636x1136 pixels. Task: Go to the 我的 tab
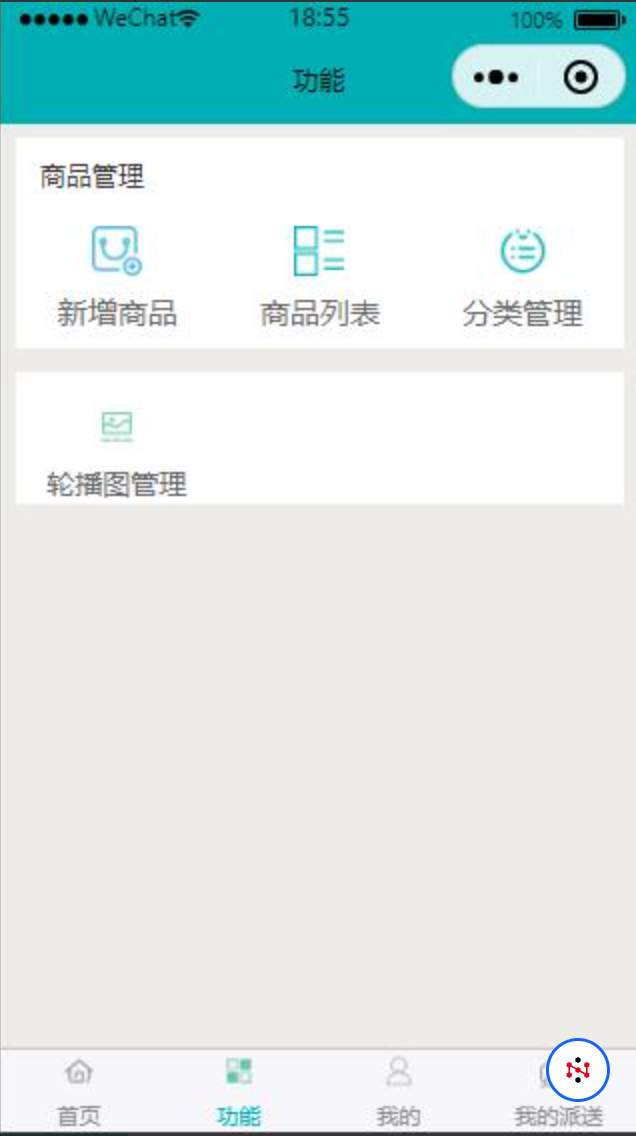[x=398, y=1091]
